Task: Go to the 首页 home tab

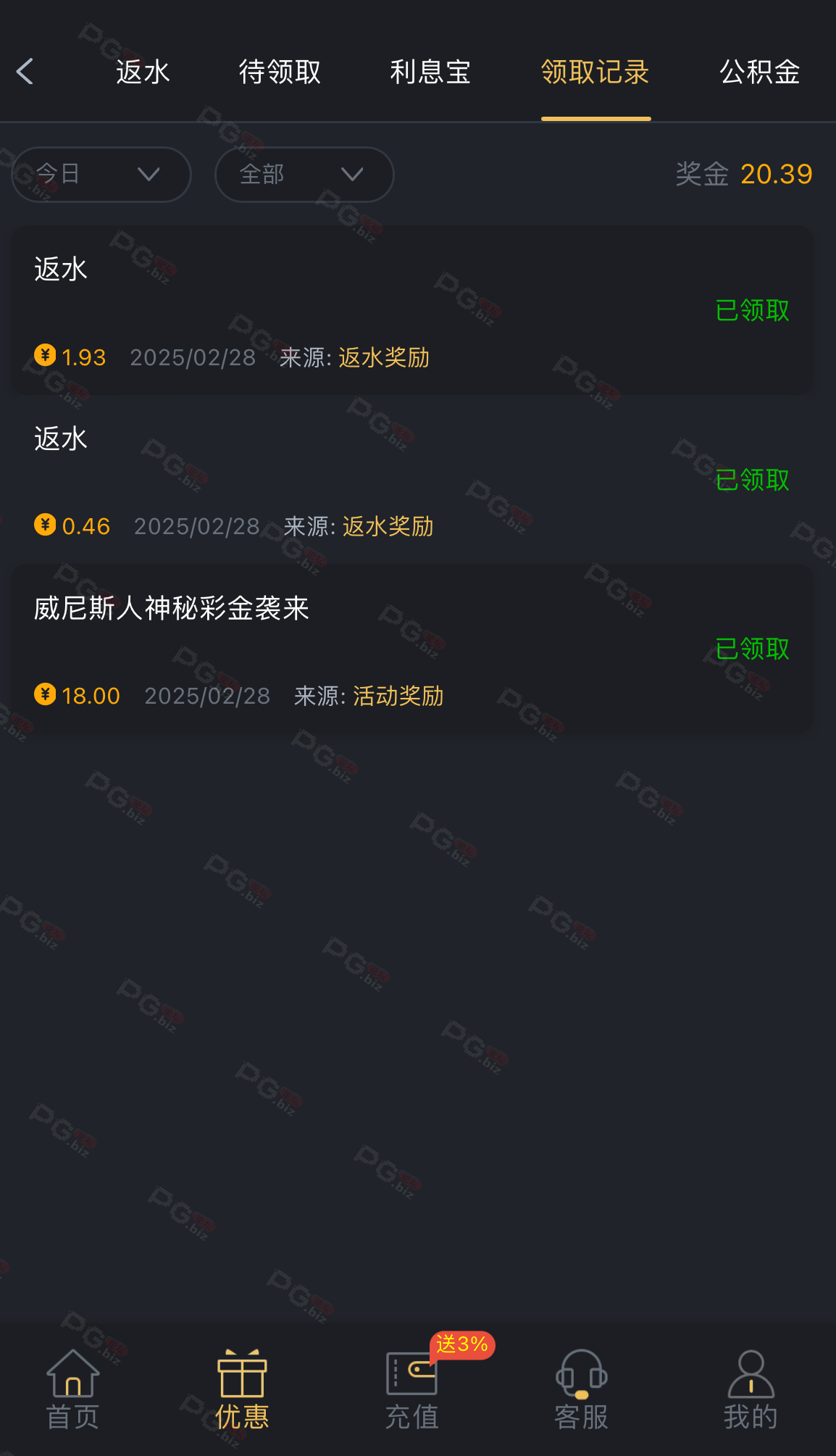Action: tap(73, 1389)
